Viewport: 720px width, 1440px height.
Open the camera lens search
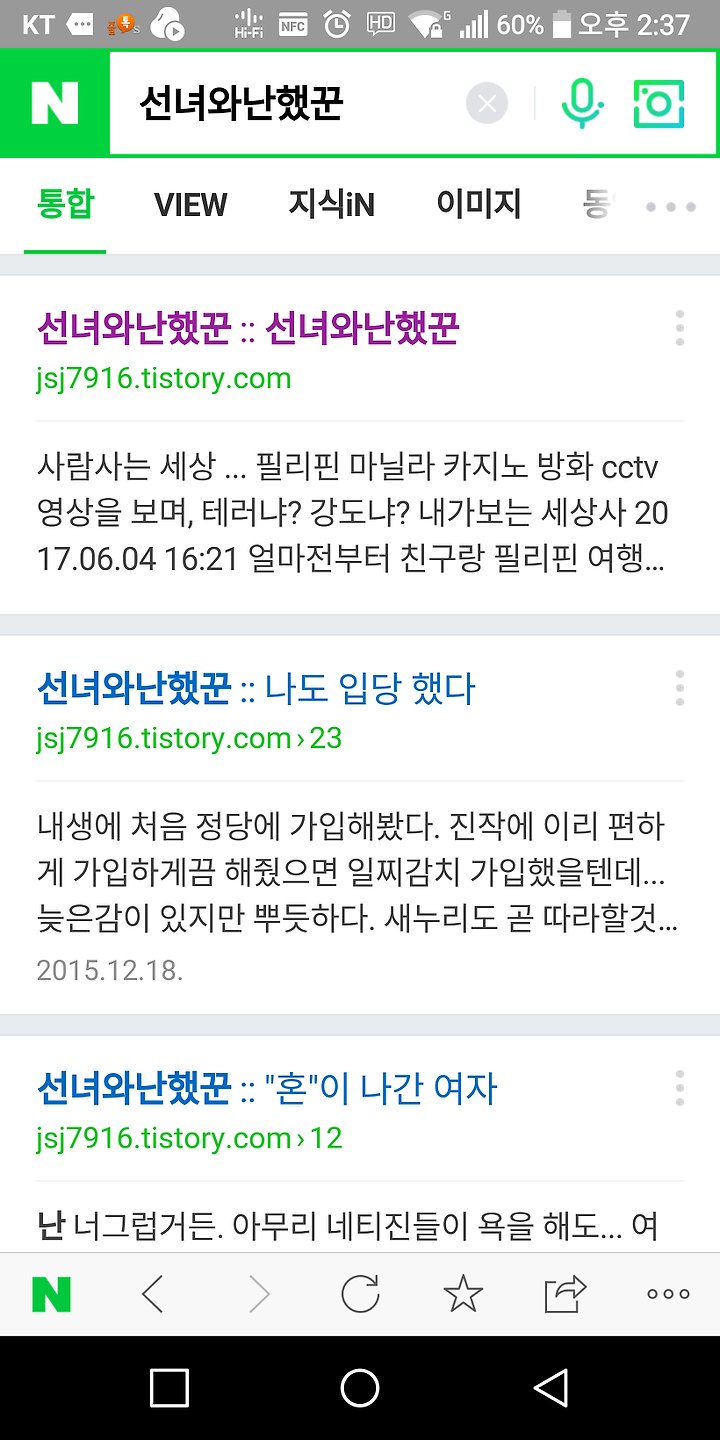[659, 103]
